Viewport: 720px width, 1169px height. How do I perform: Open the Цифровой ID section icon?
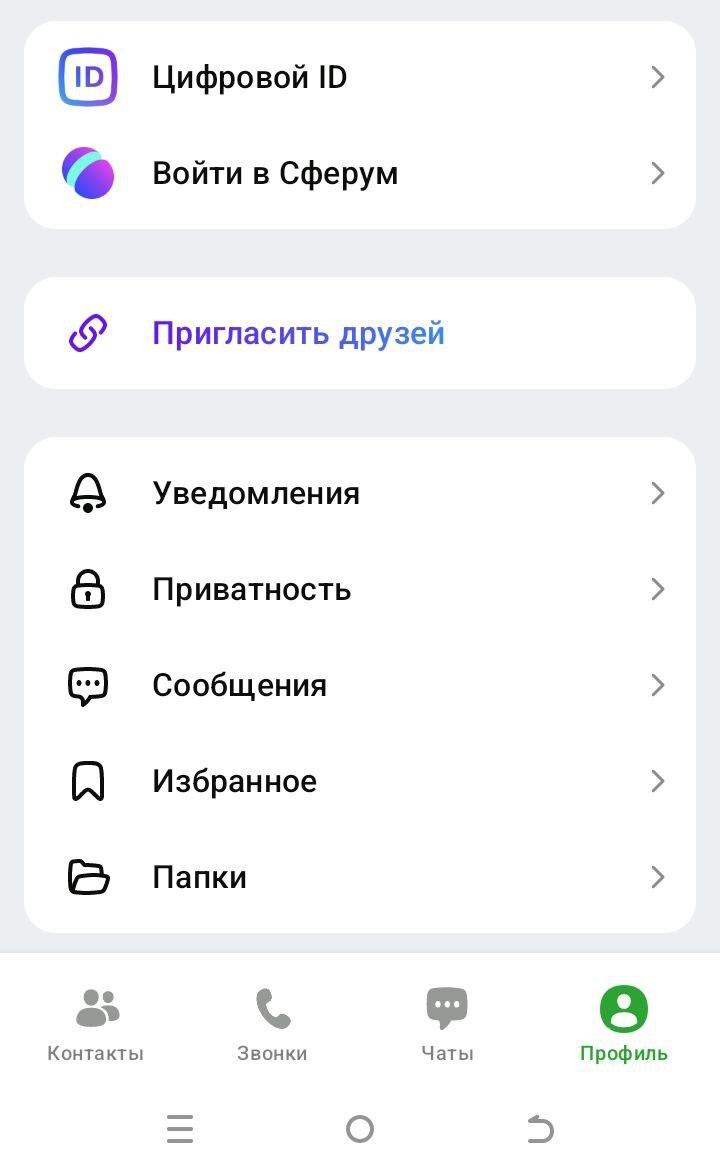click(89, 76)
